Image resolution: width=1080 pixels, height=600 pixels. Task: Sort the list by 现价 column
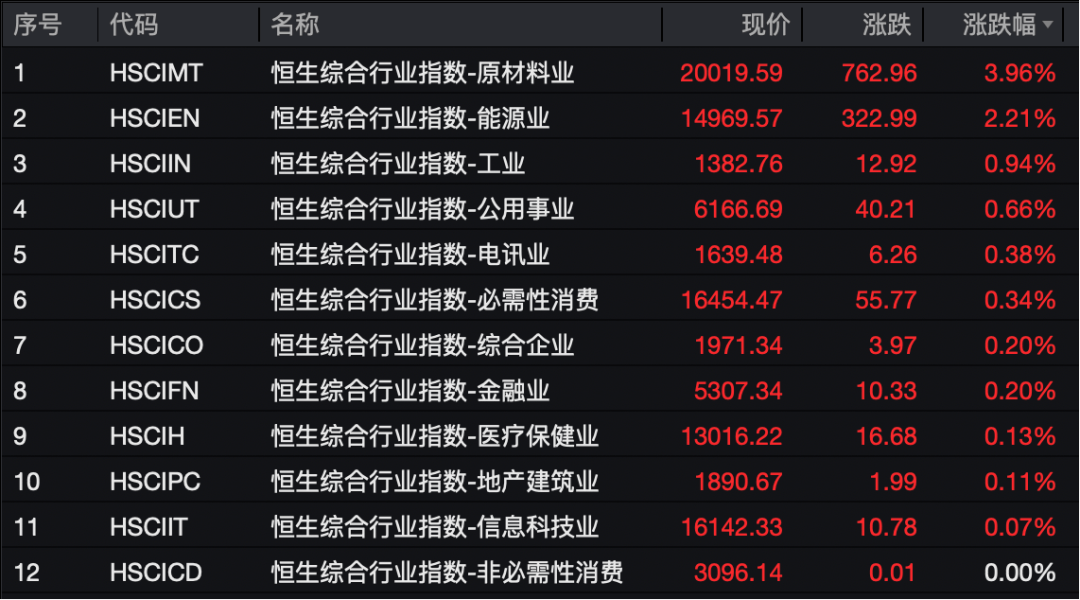[x=765, y=25]
